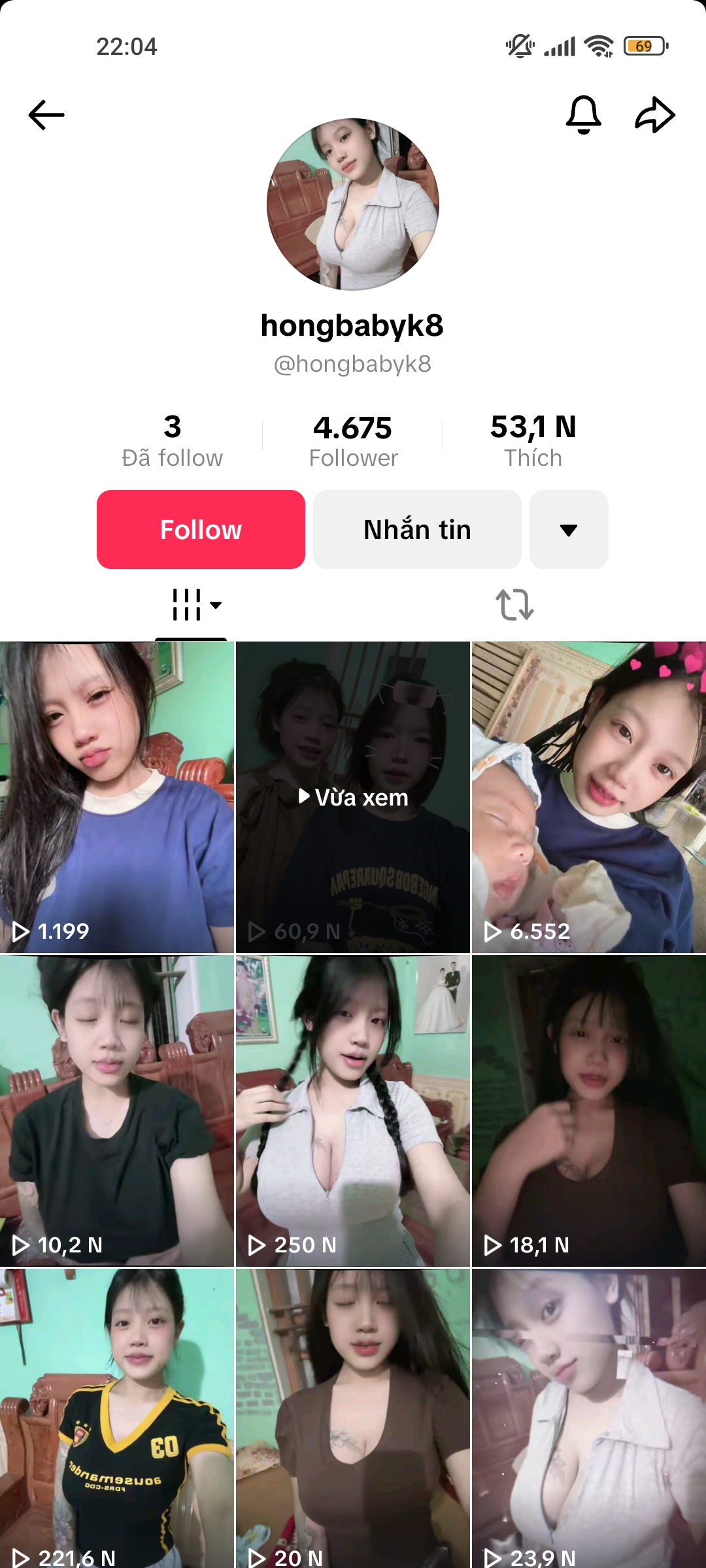The height and width of the screenshot is (1568, 706).
Task: Open the video with 23,9 N views
Action: coord(588,1418)
